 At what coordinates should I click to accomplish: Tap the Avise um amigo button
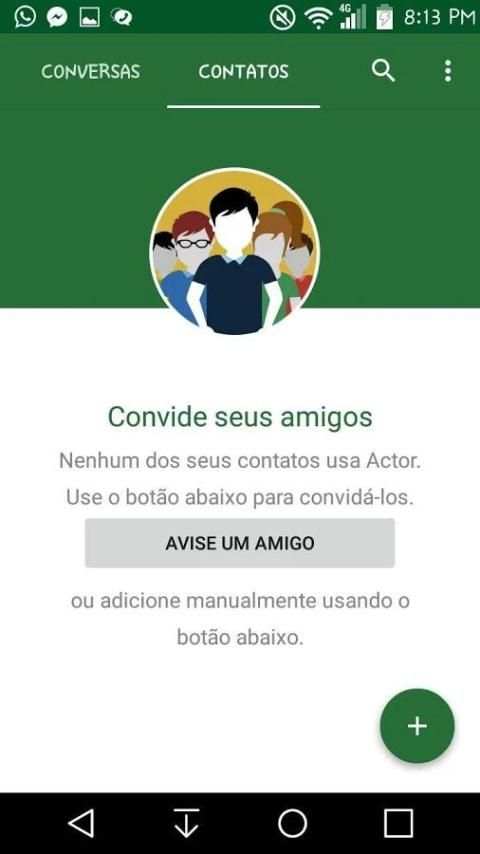click(240, 543)
